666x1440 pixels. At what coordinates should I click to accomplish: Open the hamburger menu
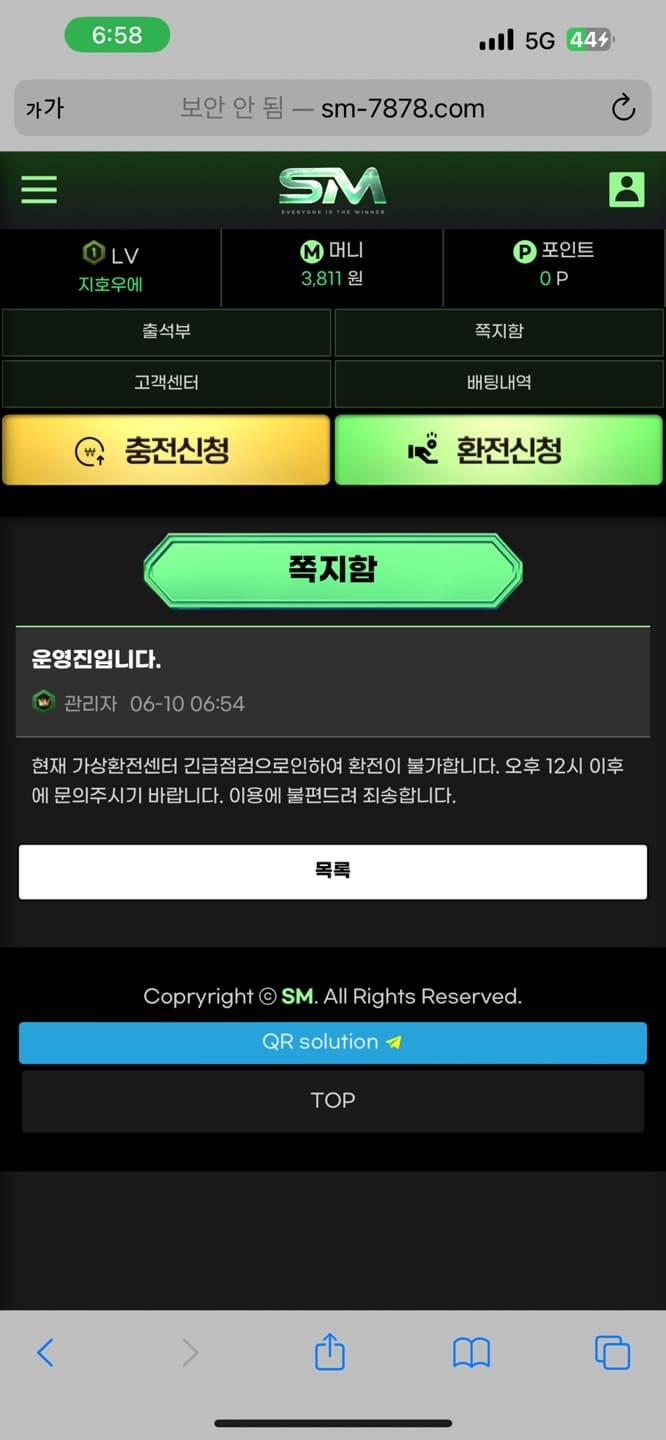(39, 189)
